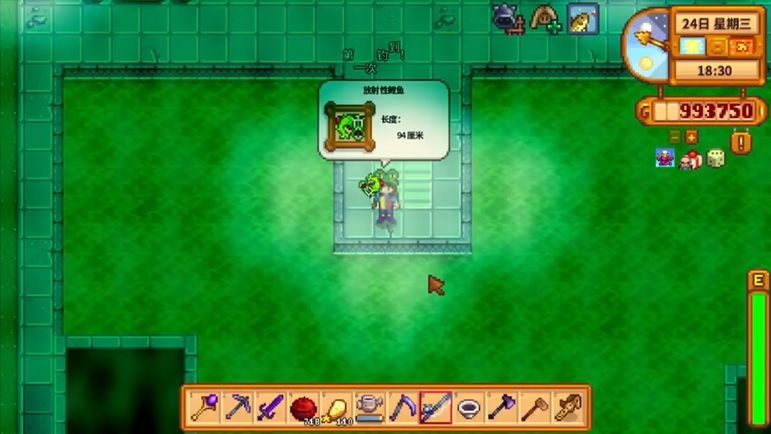Select the wooden hammer-shaped tool
This screenshot has width=771, height=434.
(x=534, y=407)
